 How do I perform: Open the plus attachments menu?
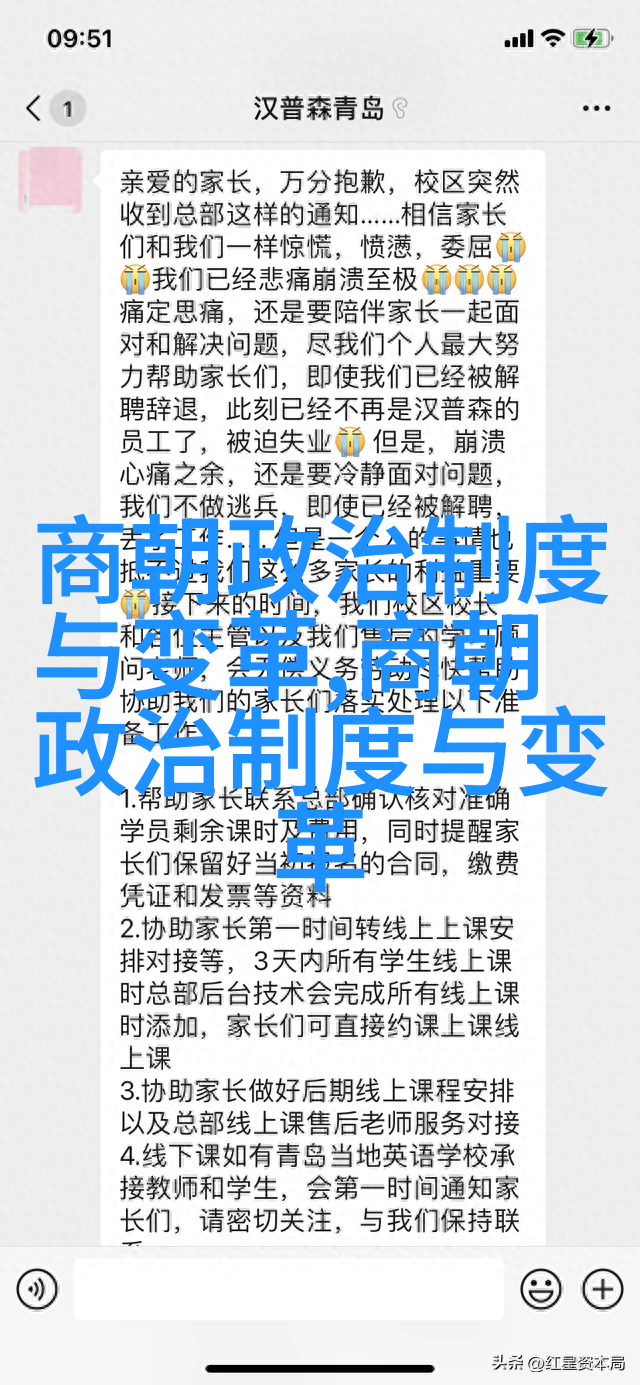[603, 1289]
